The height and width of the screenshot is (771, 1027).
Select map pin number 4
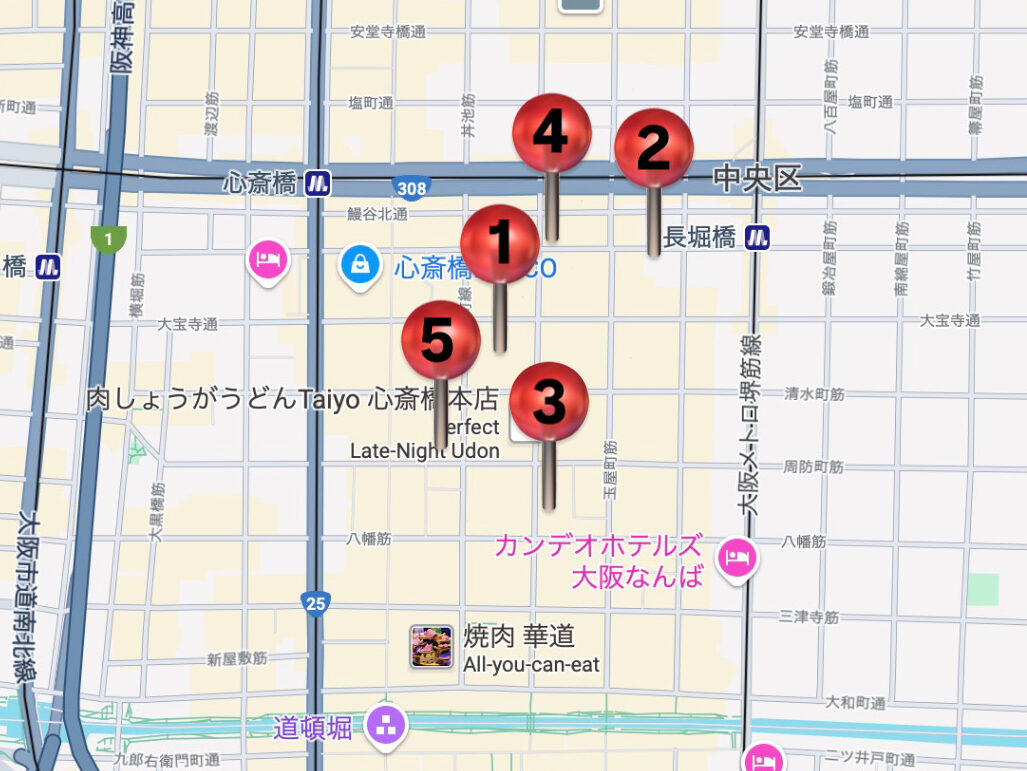click(552, 134)
